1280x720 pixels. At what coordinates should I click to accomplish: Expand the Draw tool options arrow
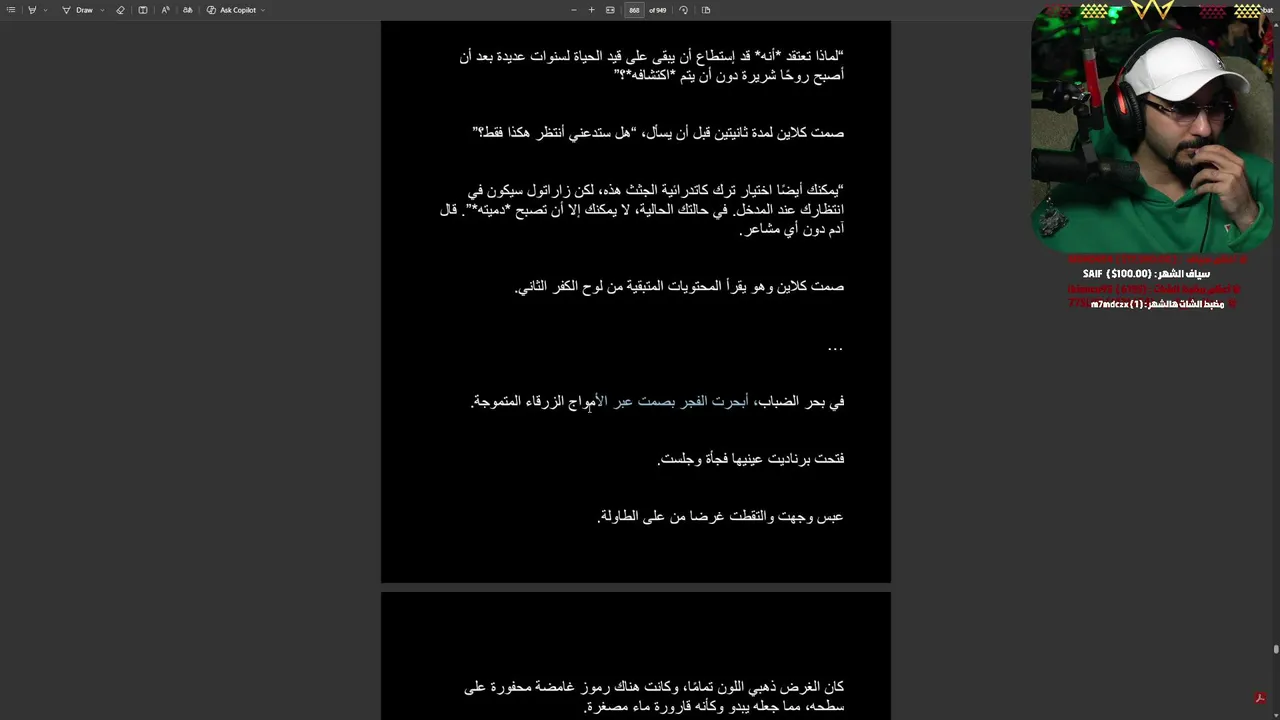(102, 10)
